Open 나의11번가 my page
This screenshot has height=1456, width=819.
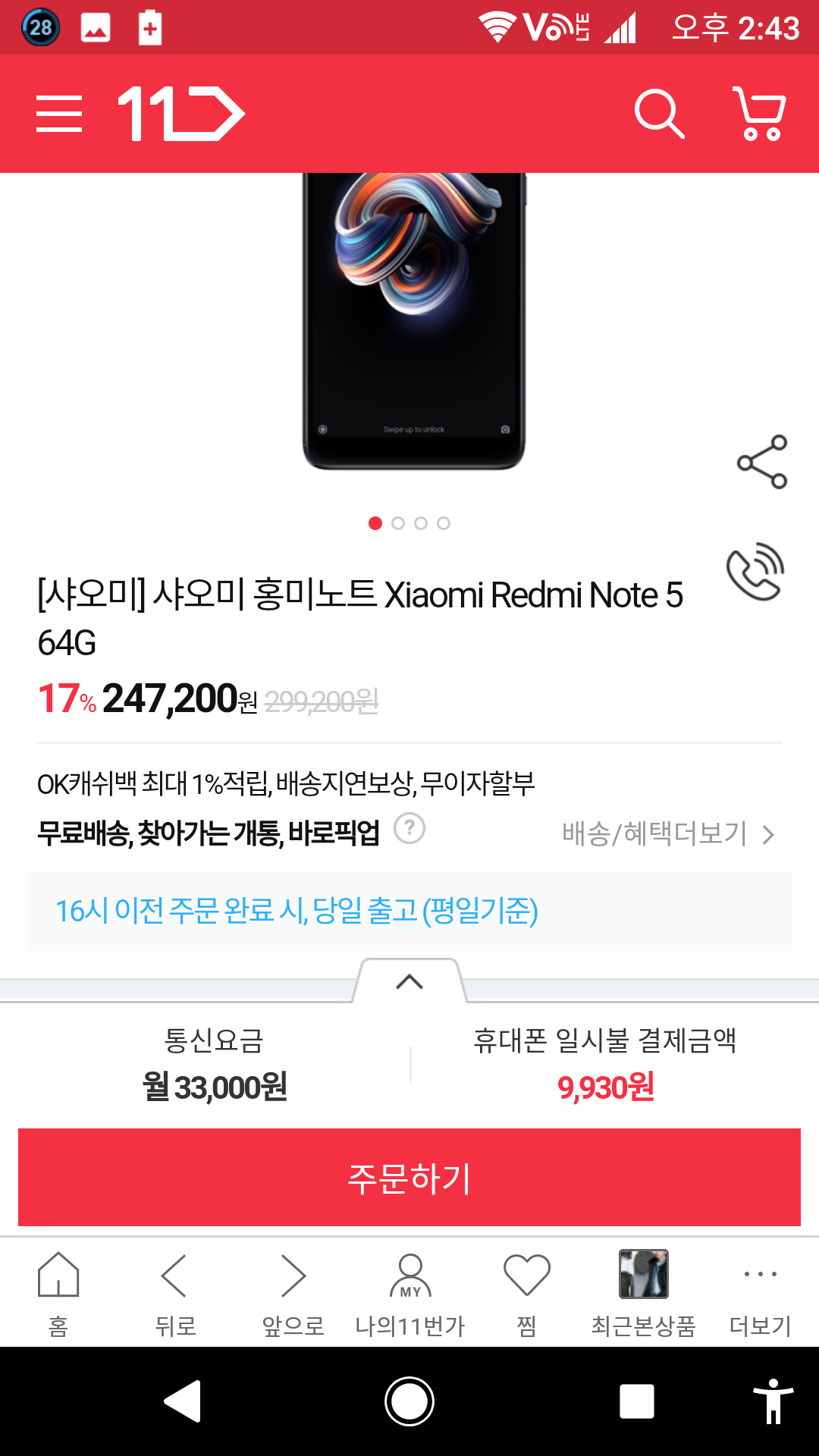410,1293
